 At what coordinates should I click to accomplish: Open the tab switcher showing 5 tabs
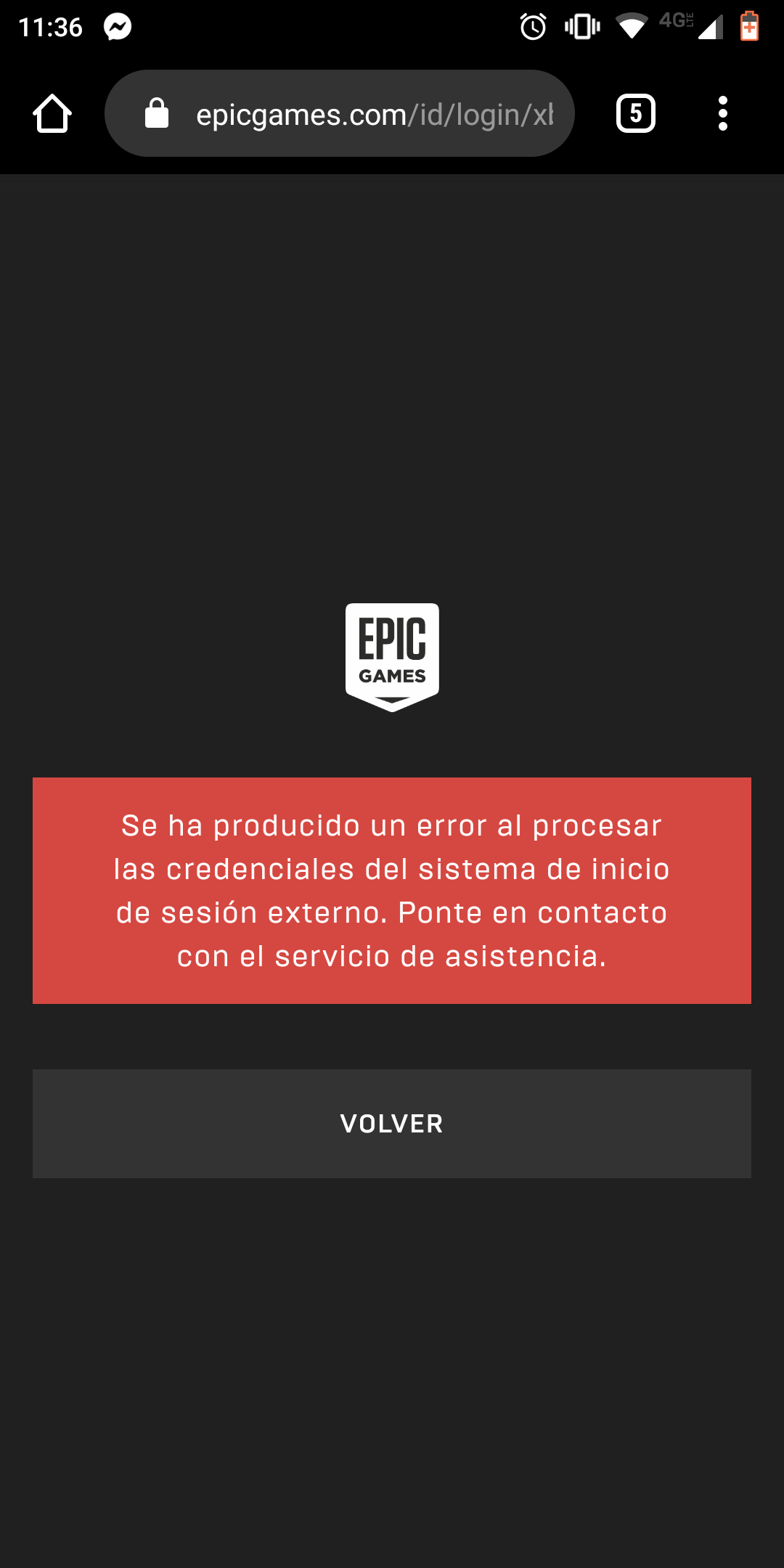coord(636,114)
